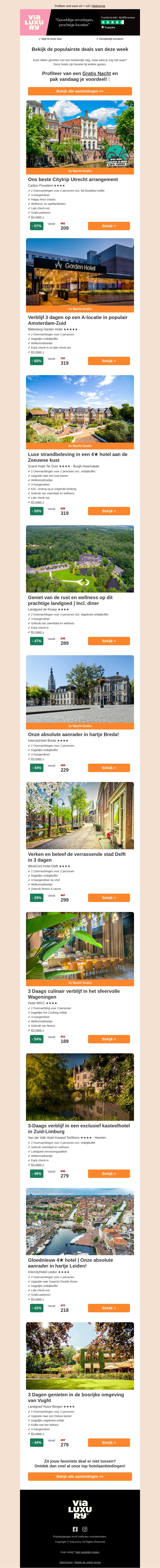This screenshot has width=160, height=1568.
Task: Tap Bekijk for Landgoed Huize Bergen Vught
Action: click(x=109, y=1443)
